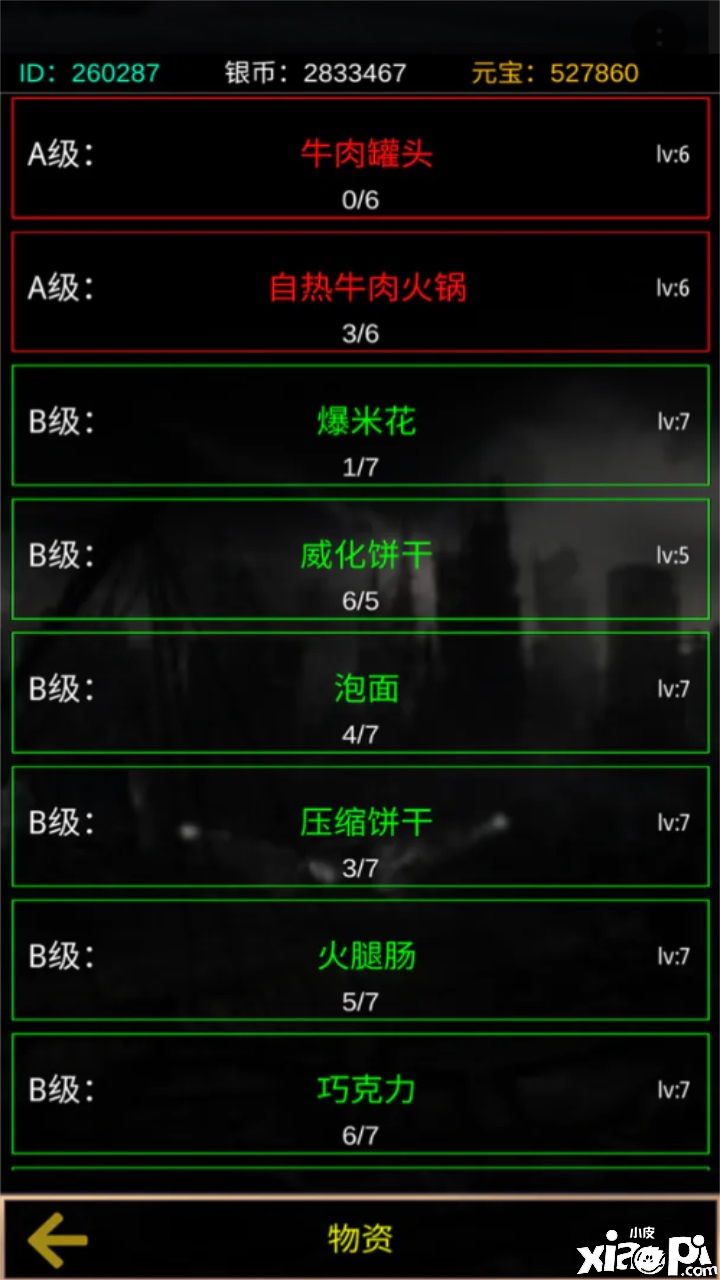720x1280 pixels.
Task: Open the 爆米花 B级 entry
Action: (360, 426)
